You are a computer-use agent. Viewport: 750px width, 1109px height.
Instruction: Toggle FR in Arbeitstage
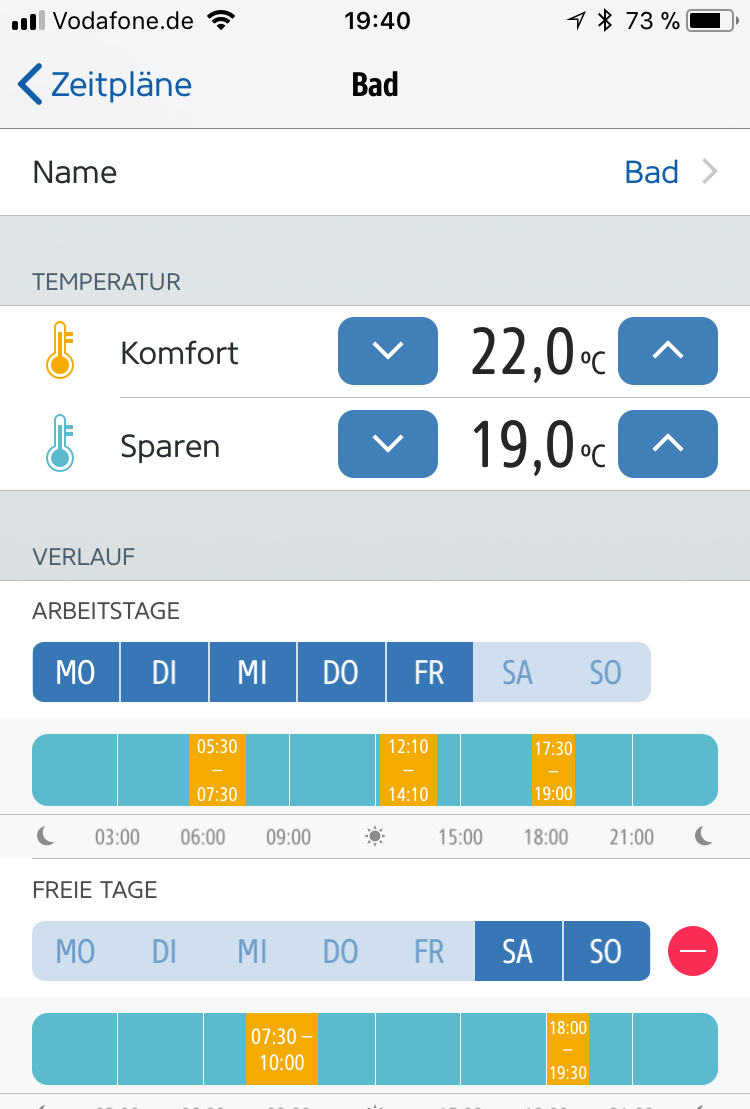(x=429, y=672)
